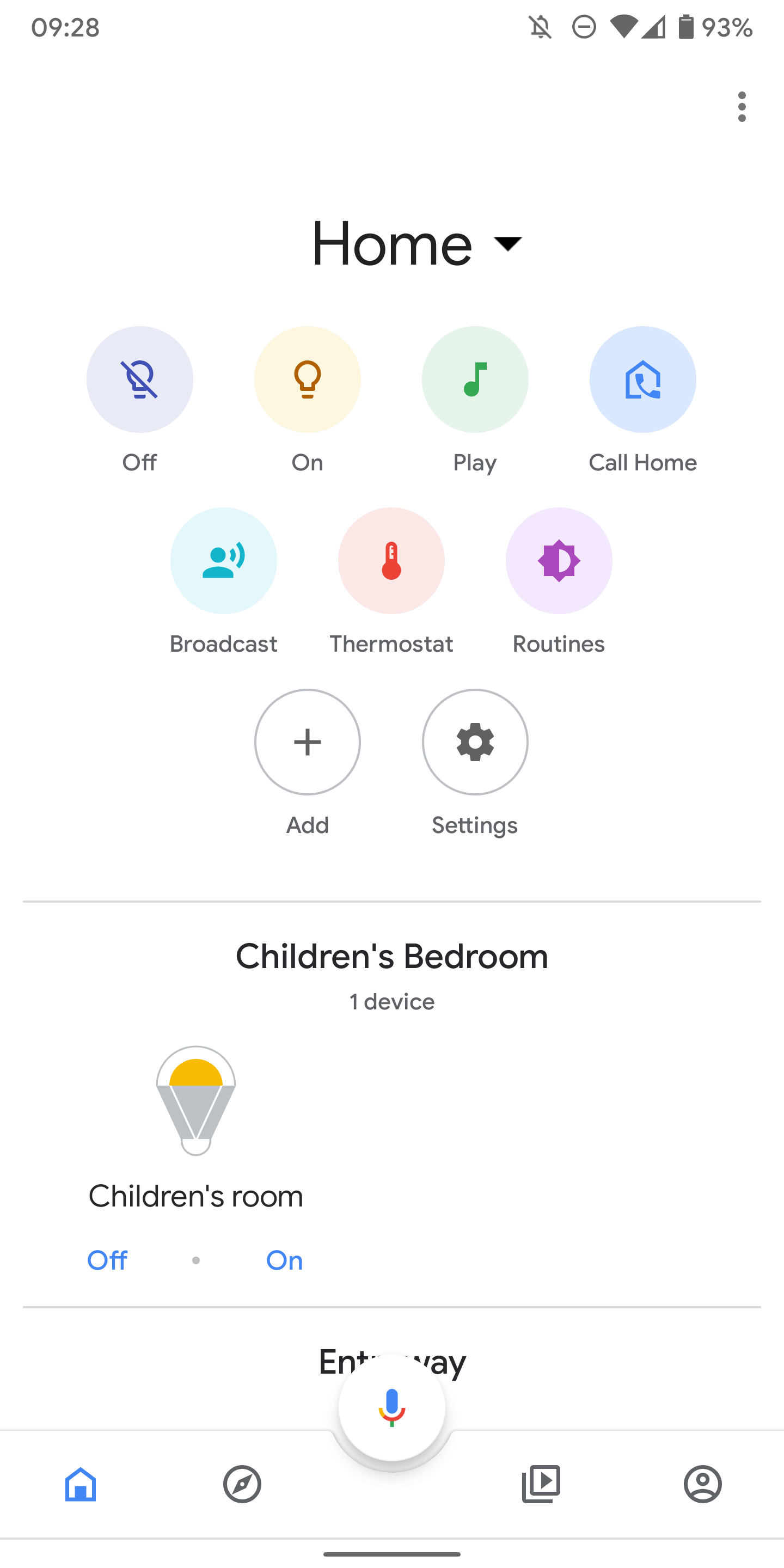
Task: Tap Add to set up a device
Action: coord(307,742)
